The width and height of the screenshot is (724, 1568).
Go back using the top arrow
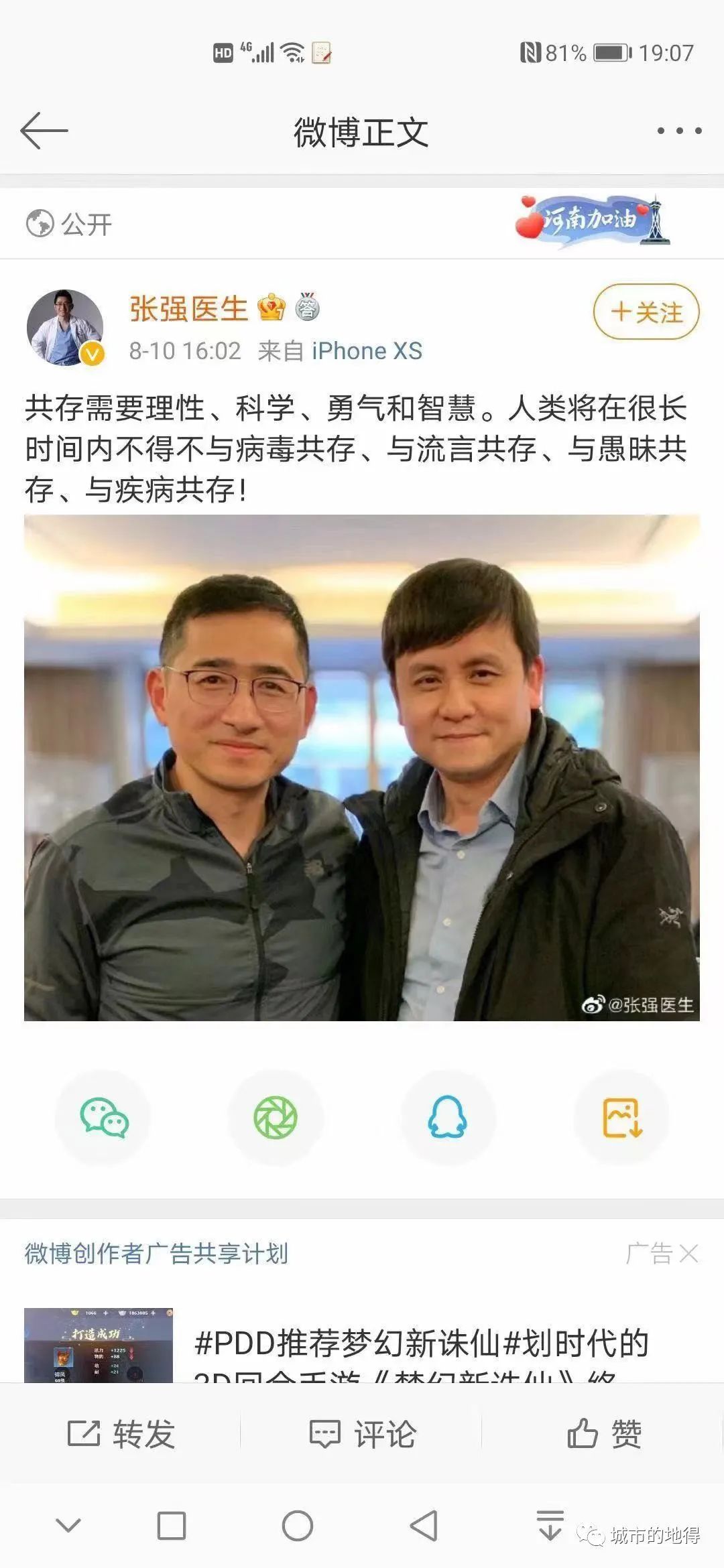coord(44,131)
